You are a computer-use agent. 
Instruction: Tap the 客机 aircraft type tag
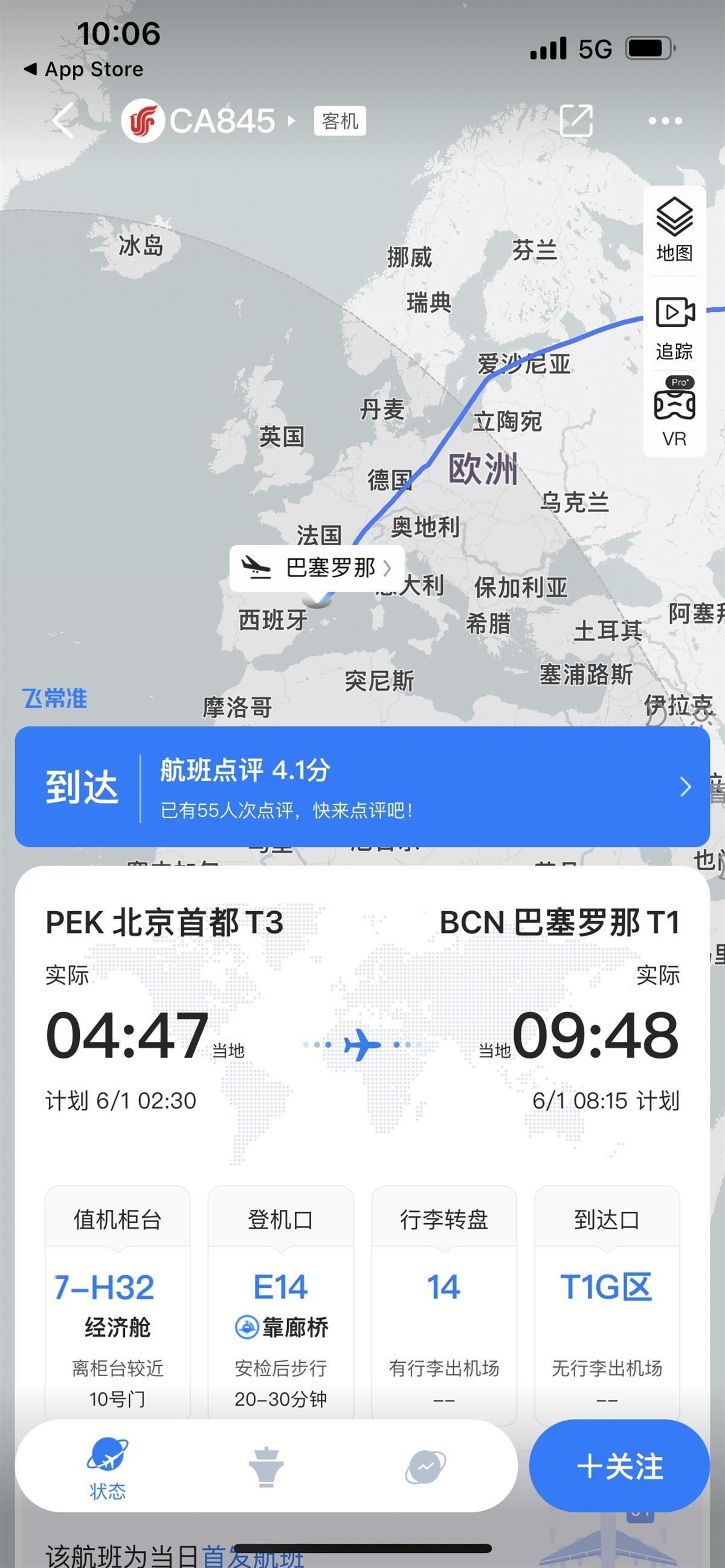tap(340, 121)
